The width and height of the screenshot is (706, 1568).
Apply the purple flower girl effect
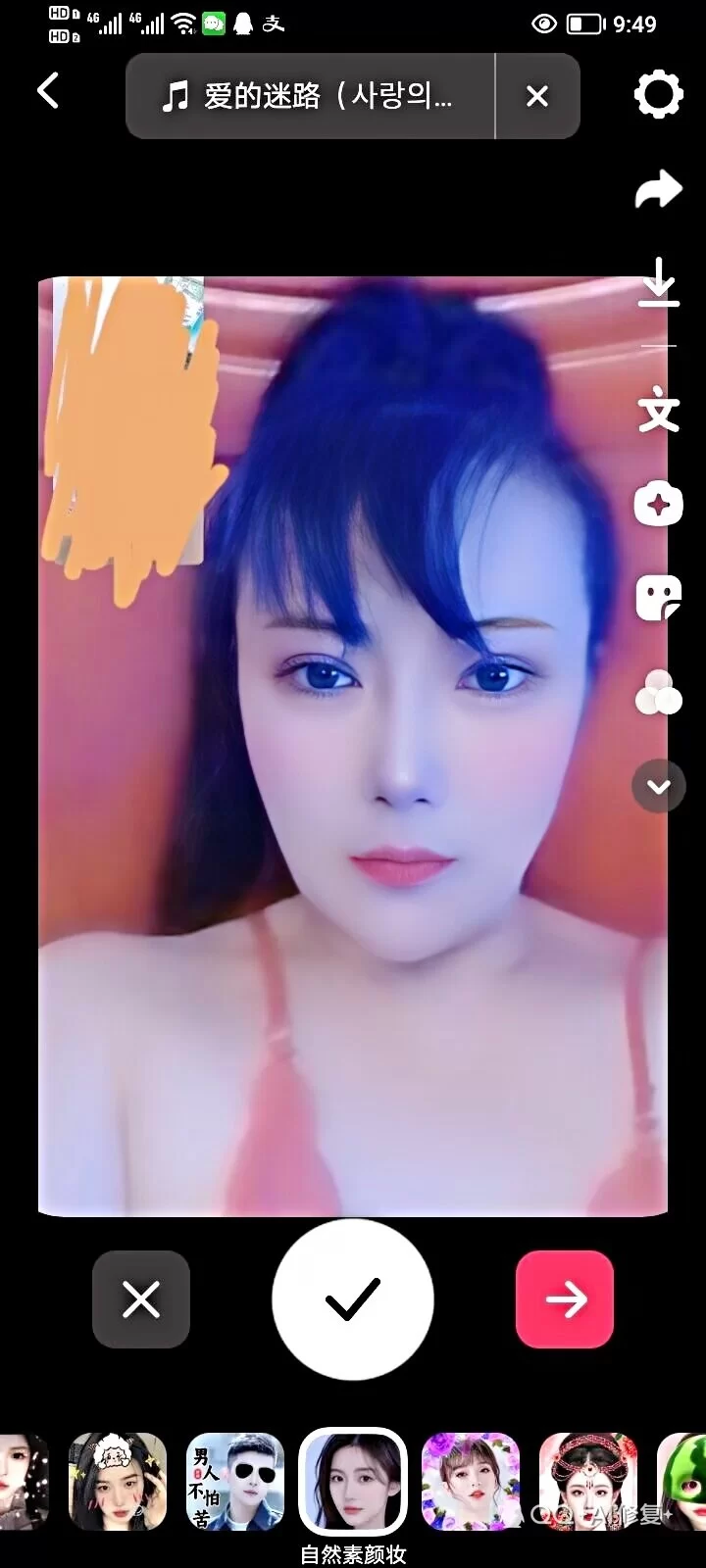(x=471, y=1482)
